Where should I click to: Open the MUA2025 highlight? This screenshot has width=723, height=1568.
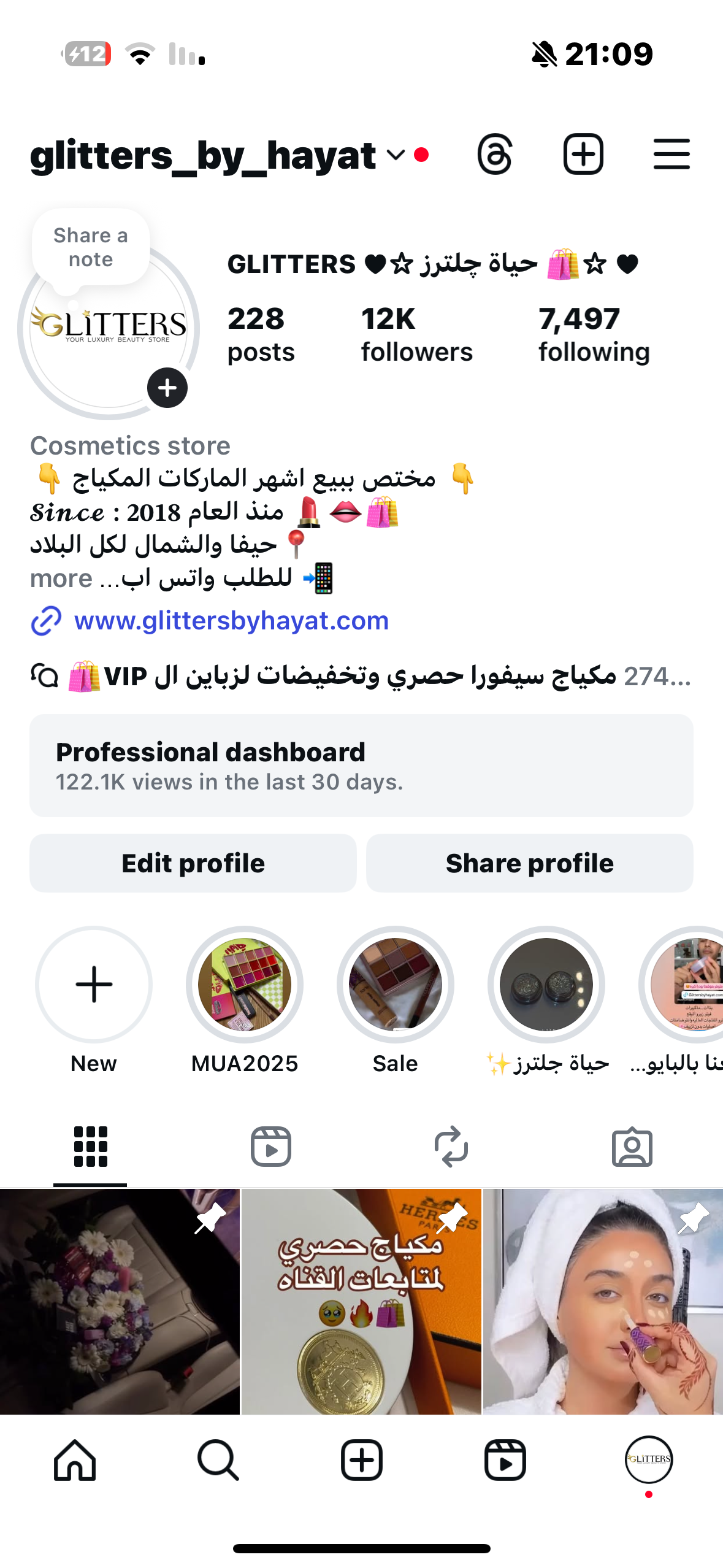coord(245,985)
